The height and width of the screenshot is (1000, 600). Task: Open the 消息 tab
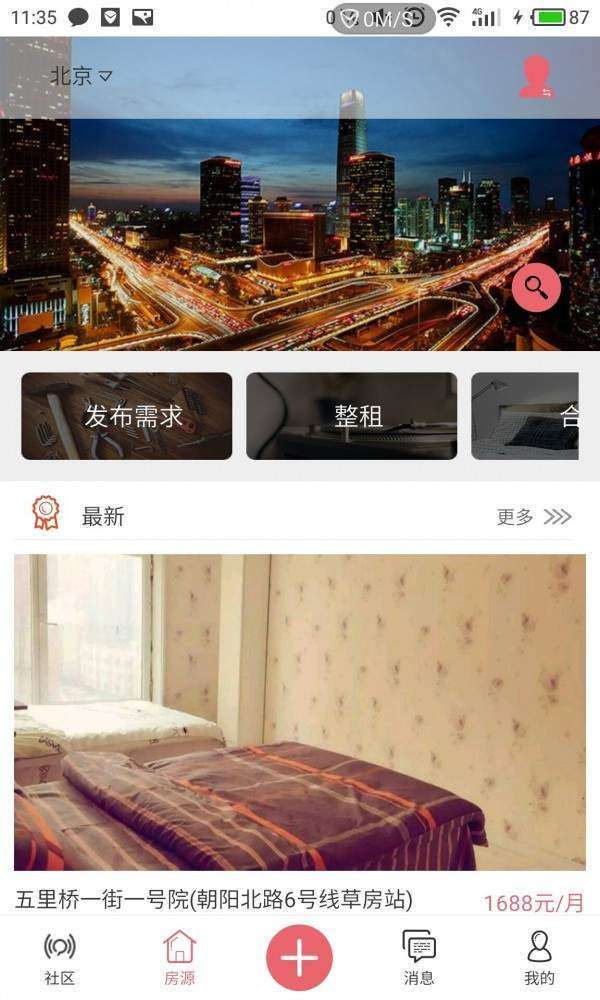pyautogui.click(x=419, y=958)
